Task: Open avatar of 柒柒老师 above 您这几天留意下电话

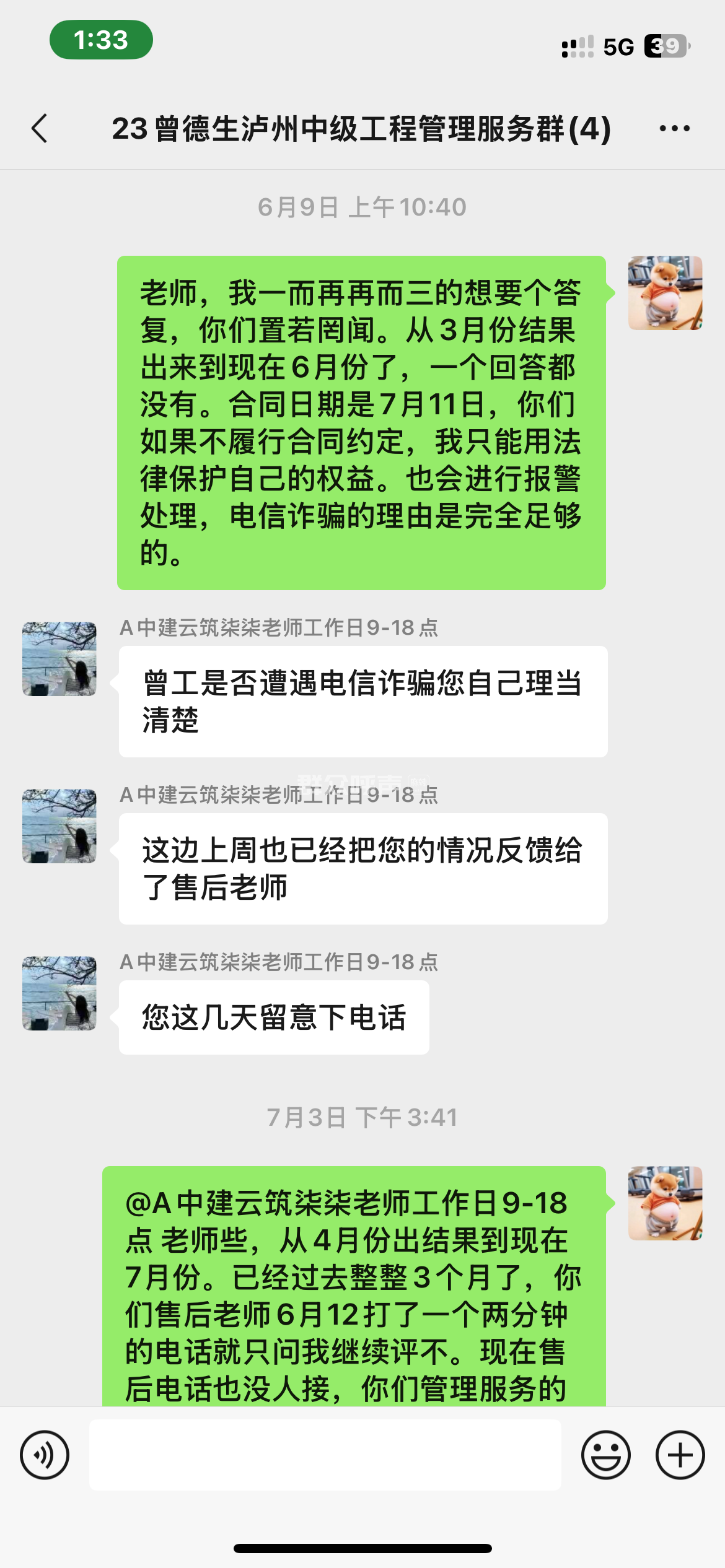Action: click(x=59, y=993)
